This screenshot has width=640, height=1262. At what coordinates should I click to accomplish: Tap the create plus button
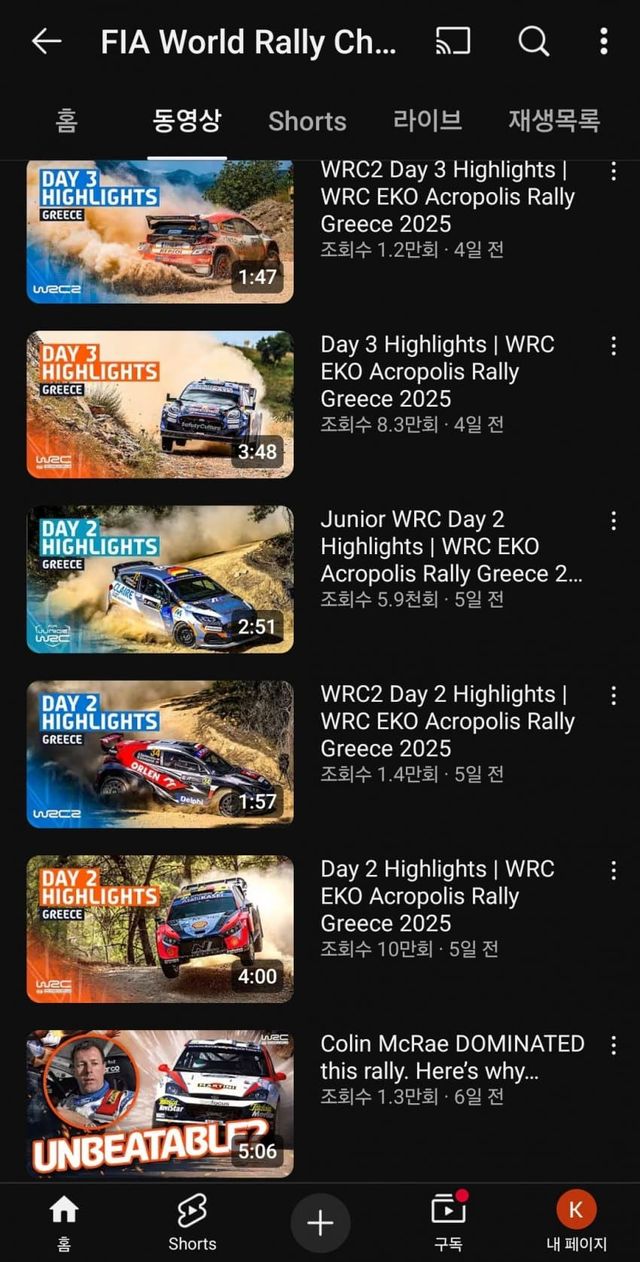click(x=320, y=1222)
